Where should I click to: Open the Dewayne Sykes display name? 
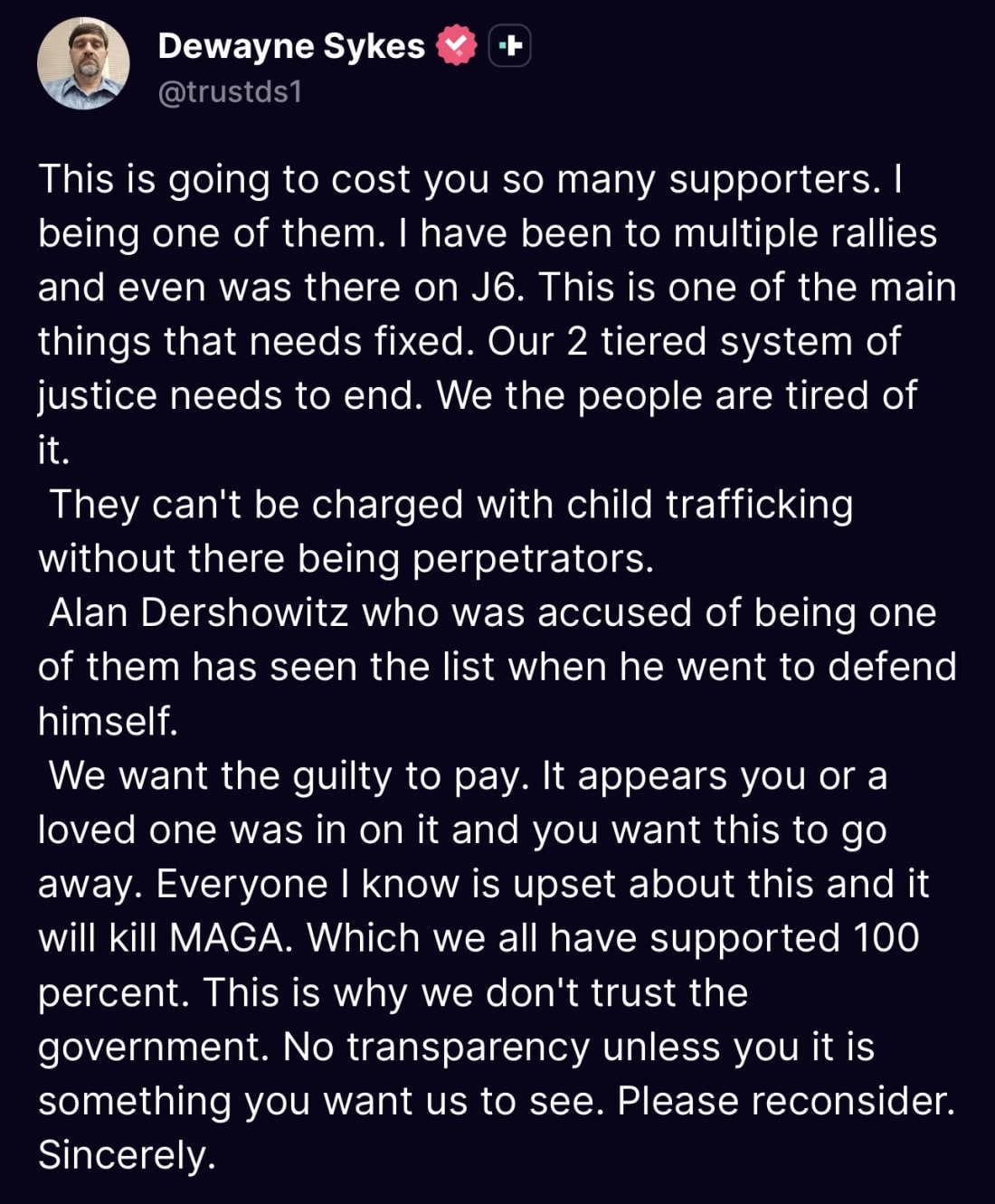290,46
